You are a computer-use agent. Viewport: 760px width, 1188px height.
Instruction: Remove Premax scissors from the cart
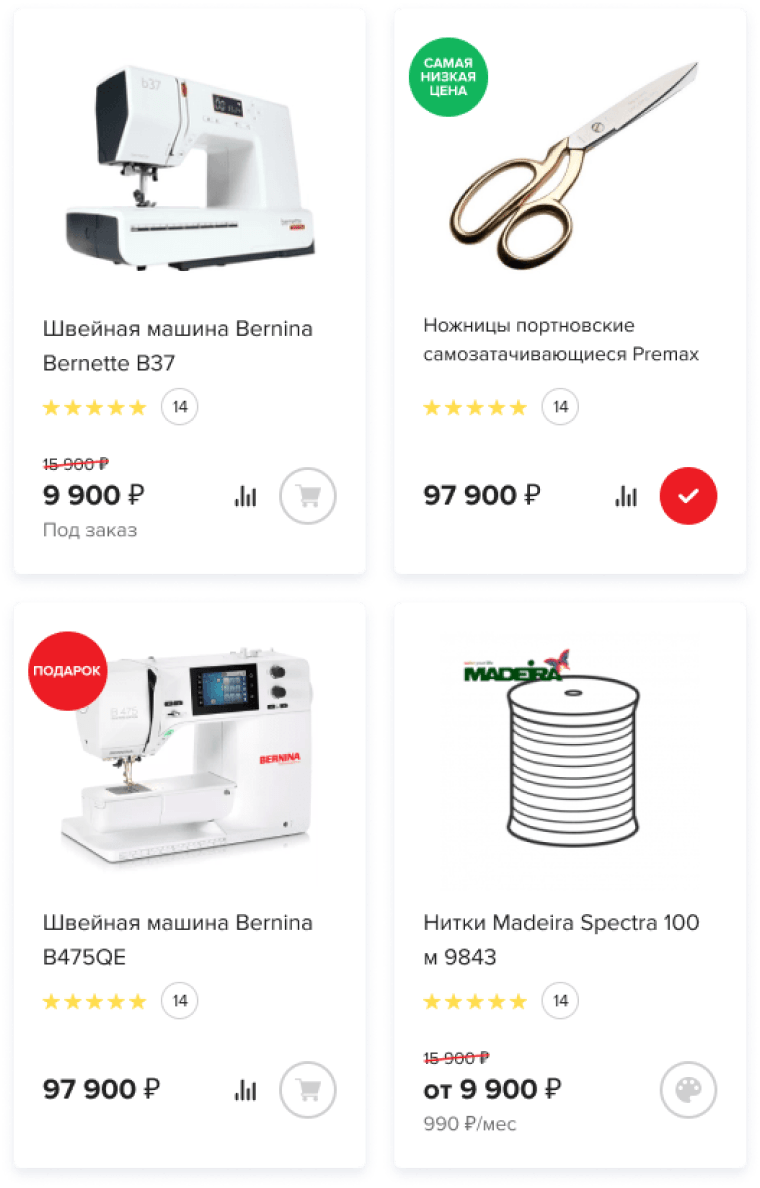point(688,495)
